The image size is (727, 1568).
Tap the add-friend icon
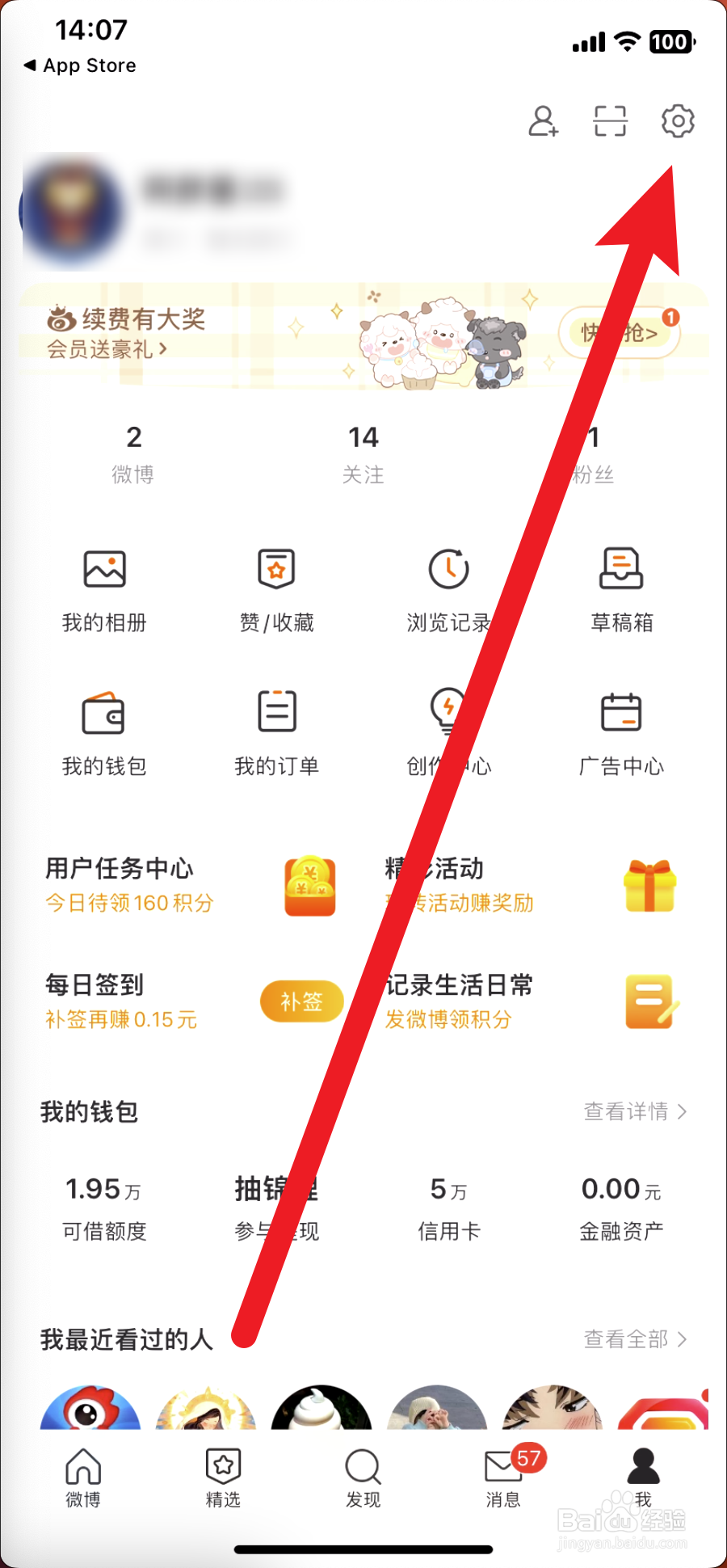click(x=544, y=121)
